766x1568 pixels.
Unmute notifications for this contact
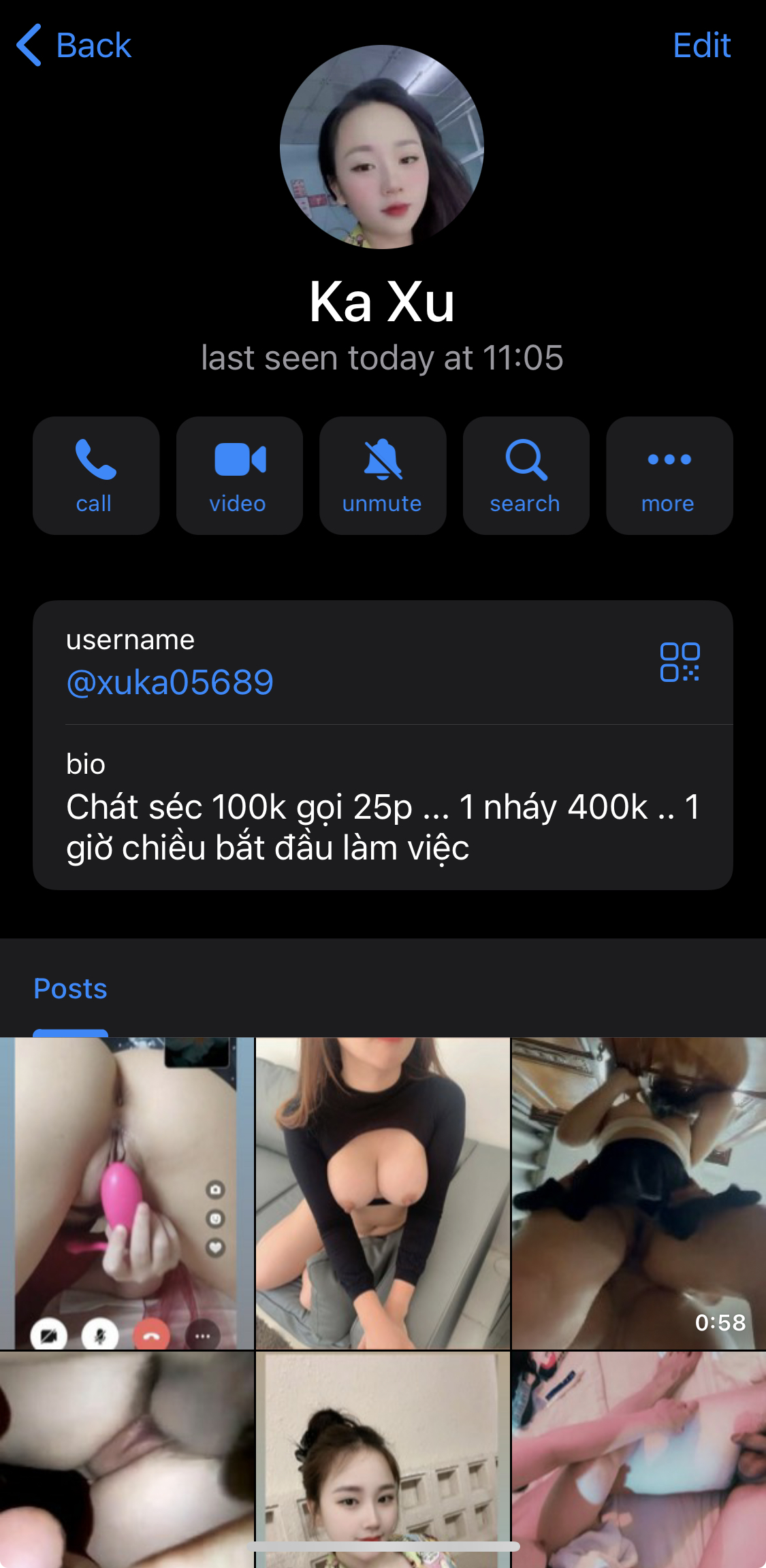click(383, 476)
